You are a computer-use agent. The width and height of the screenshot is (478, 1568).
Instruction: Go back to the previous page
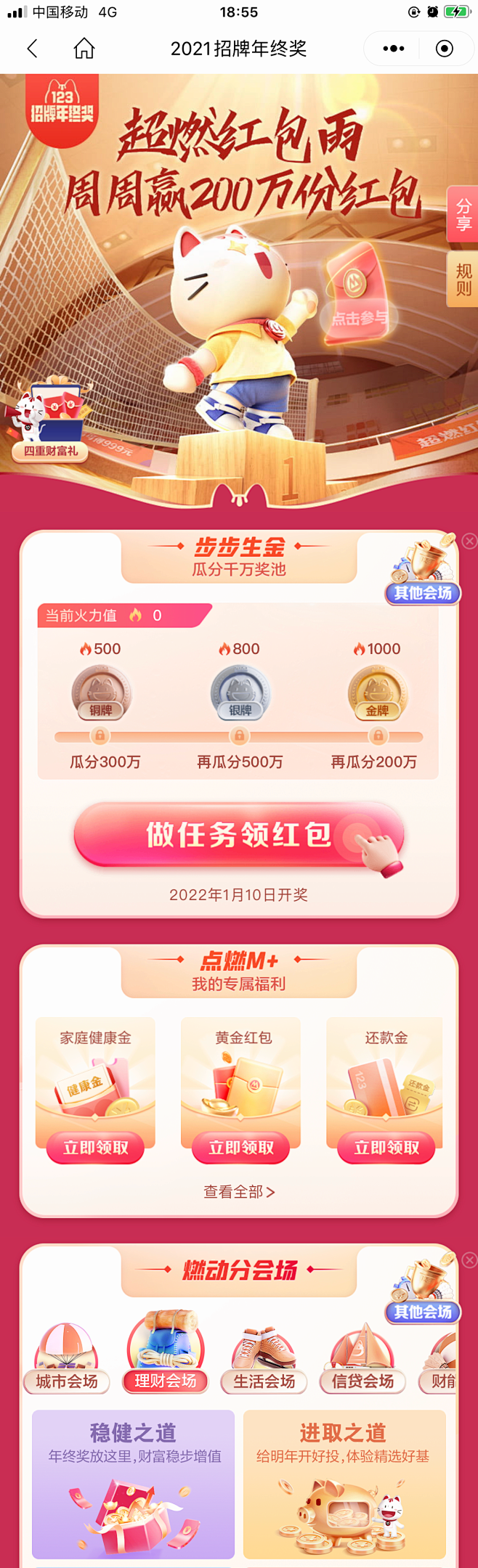[32, 49]
